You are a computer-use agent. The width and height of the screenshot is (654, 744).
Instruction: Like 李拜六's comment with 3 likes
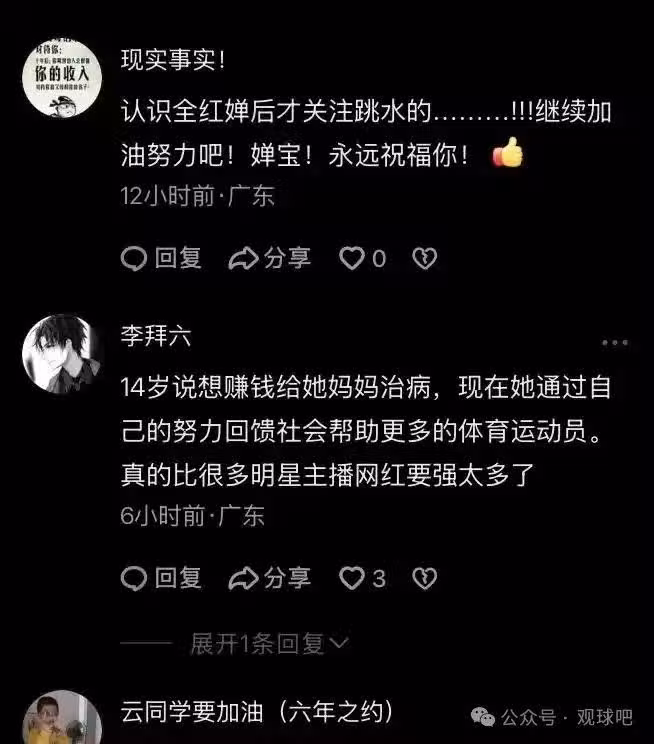tap(353, 578)
